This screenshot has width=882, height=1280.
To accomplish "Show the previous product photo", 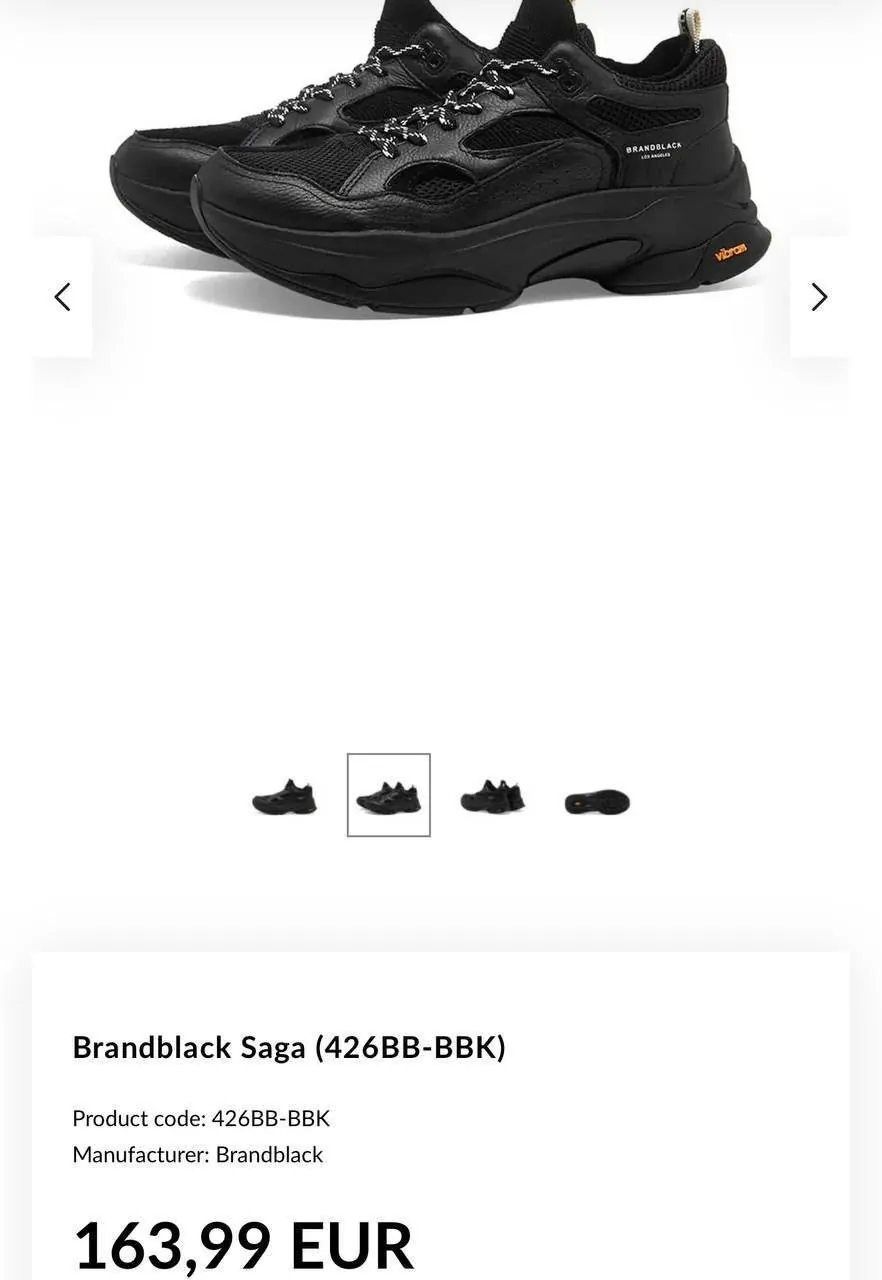I will 62,297.
